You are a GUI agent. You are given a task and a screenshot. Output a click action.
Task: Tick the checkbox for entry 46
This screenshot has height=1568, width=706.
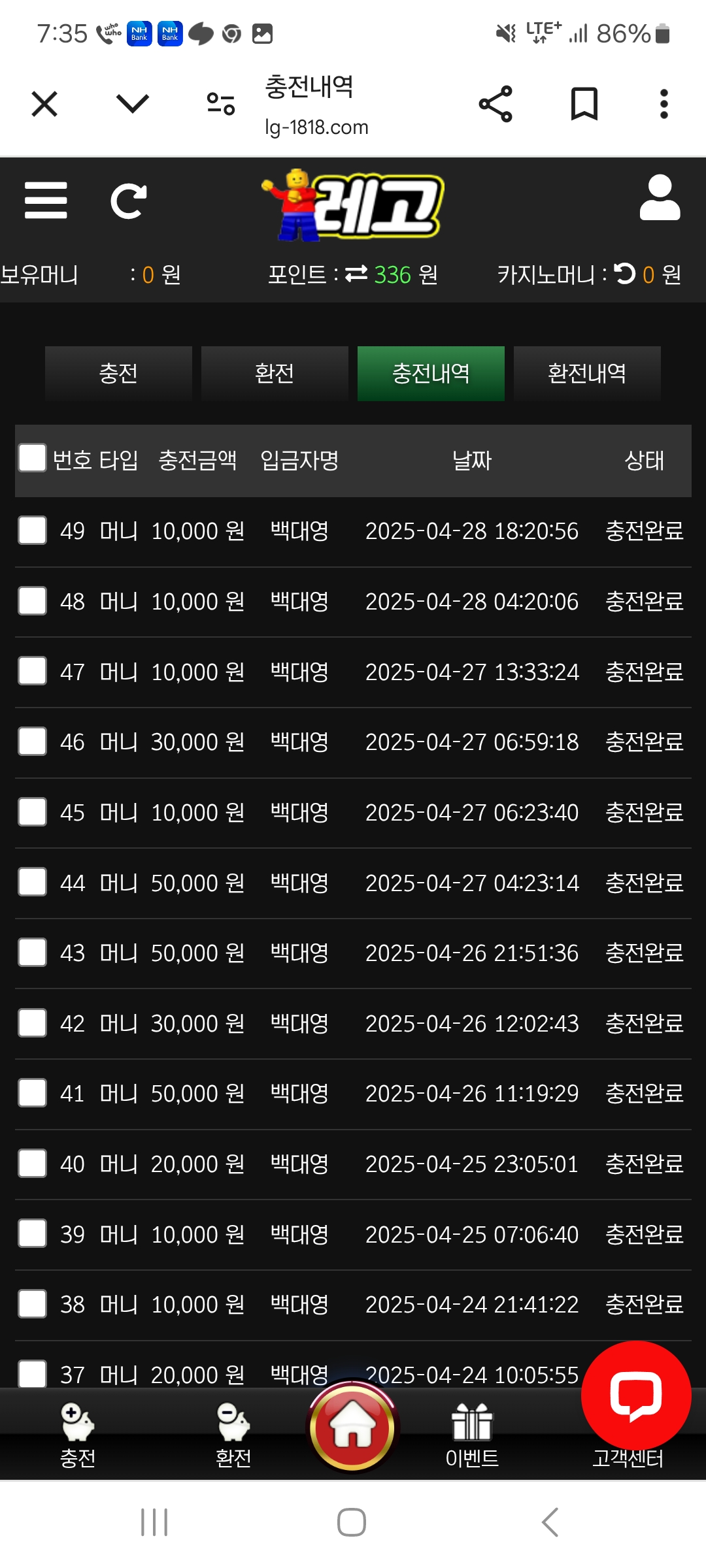[32, 742]
